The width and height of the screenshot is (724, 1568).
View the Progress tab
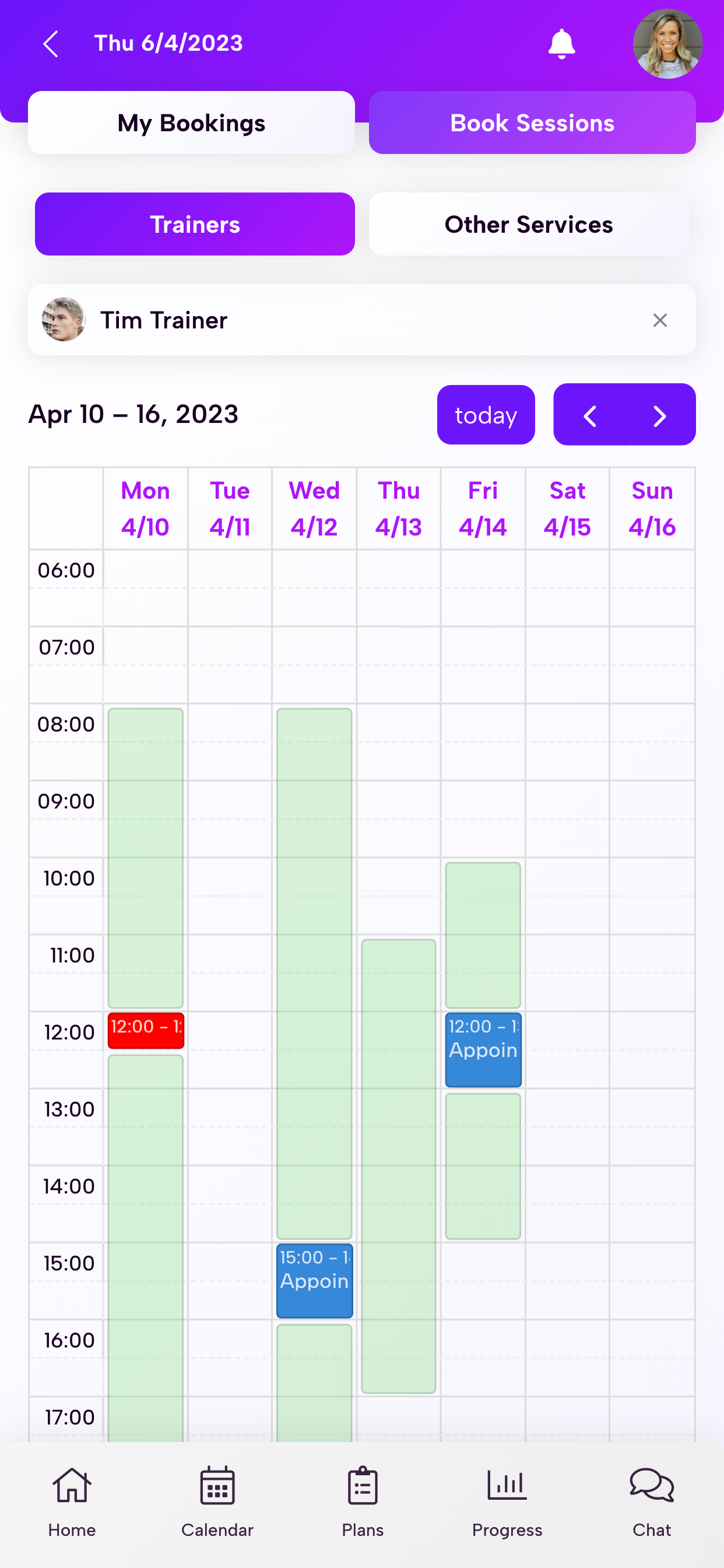pos(507,1501)
